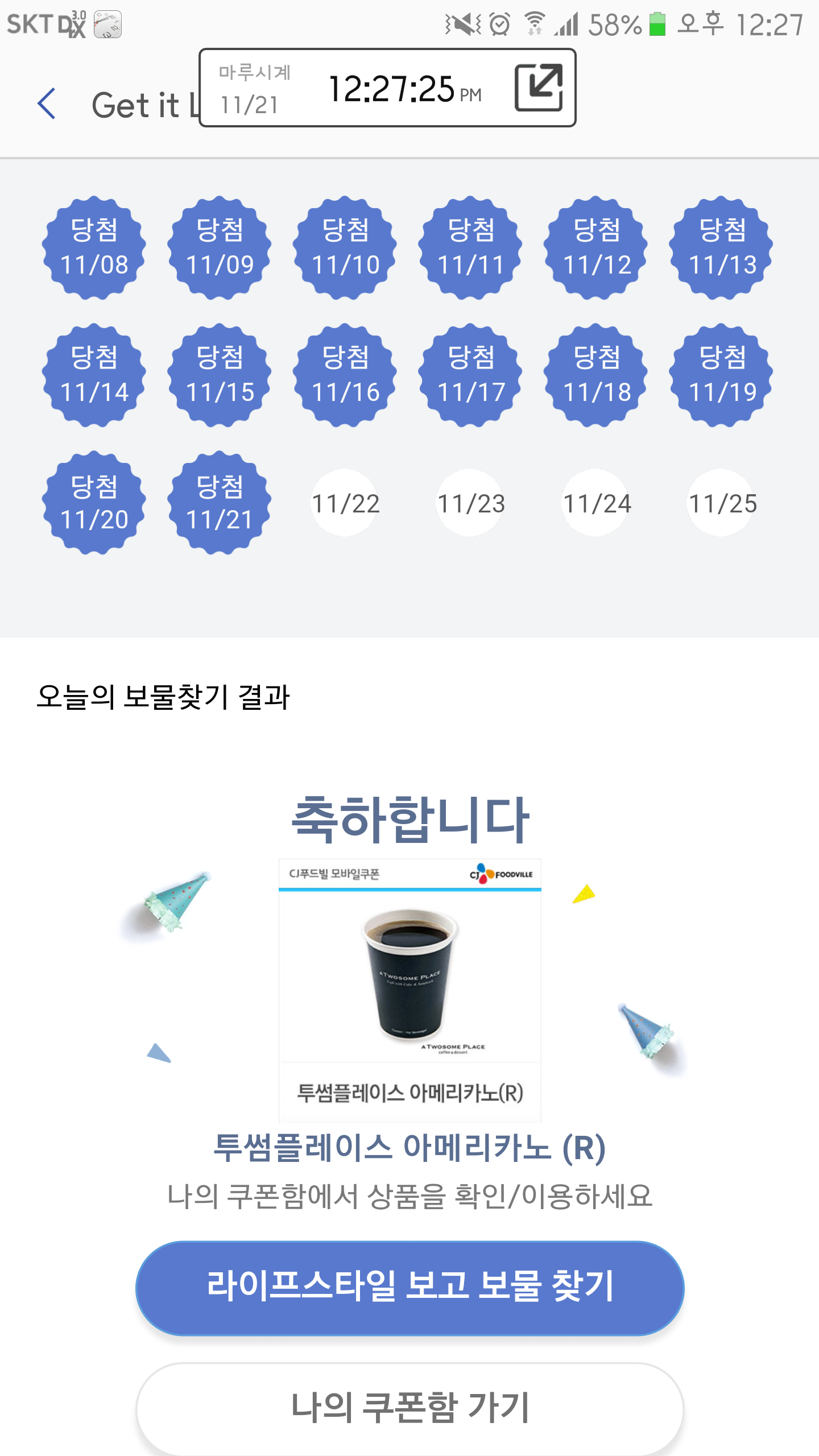
Task: Go back using the top-left arrow
Action: (47, 104)
